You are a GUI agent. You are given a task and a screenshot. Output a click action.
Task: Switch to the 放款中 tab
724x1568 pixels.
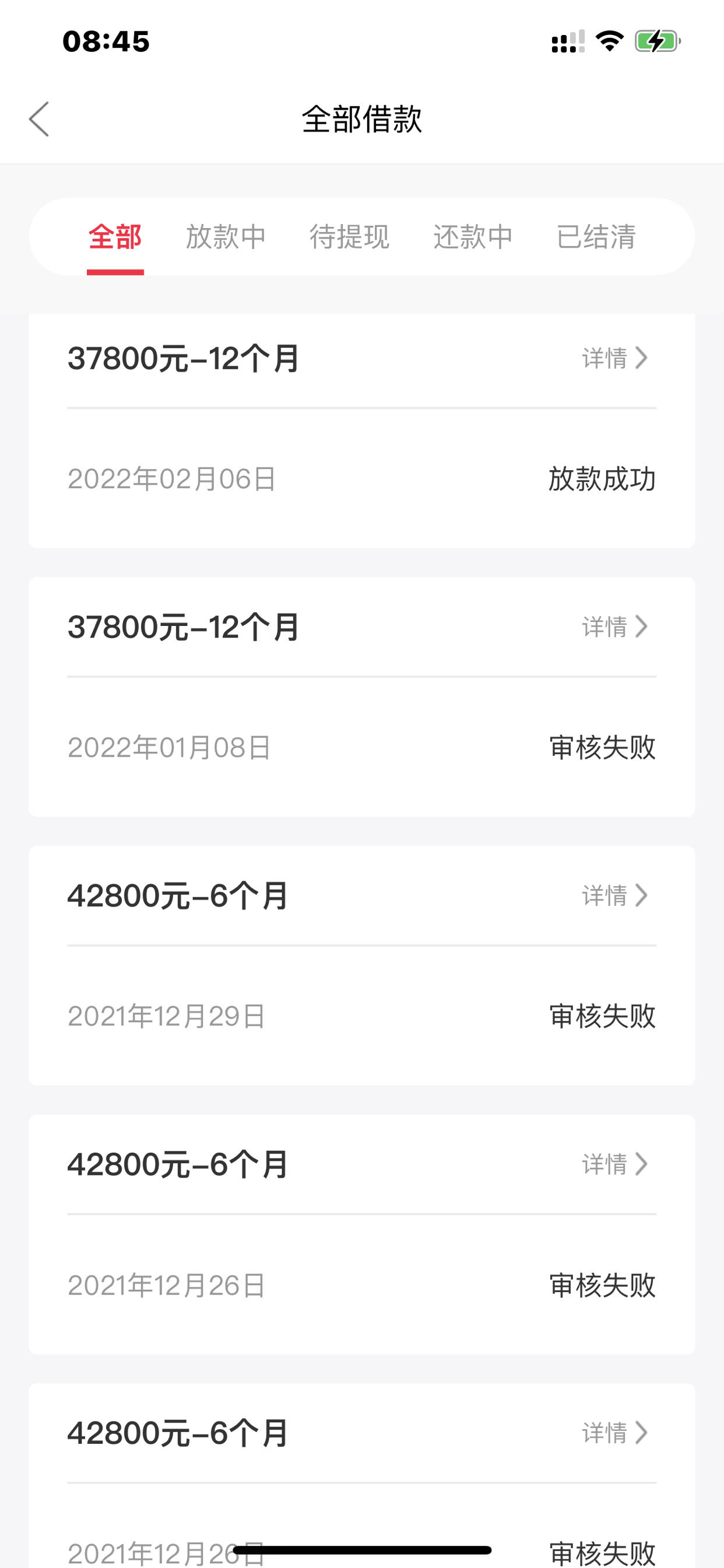226,236
